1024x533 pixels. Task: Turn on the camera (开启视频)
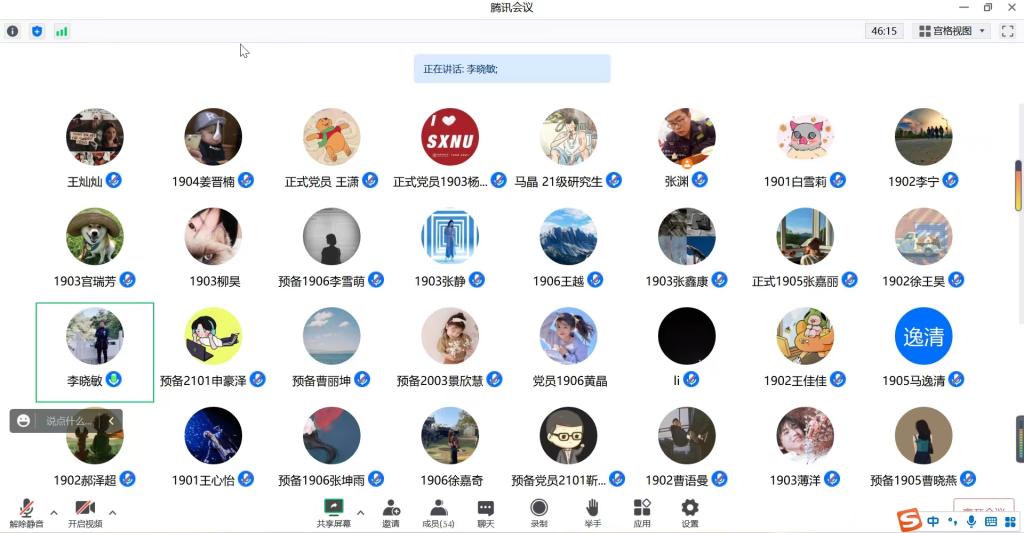[85, 512]
